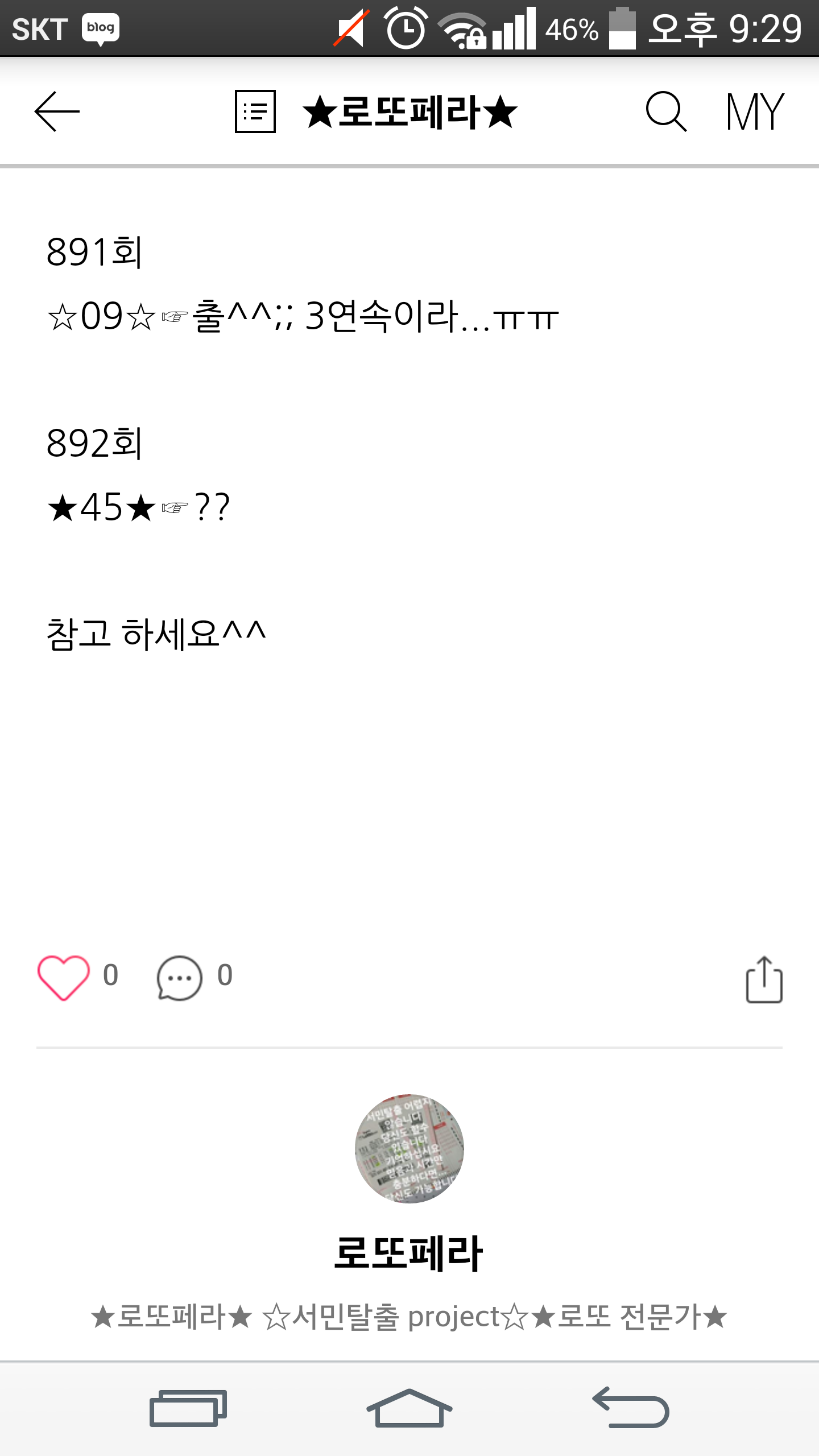Open the search magnifier in header
Viewport: 819px width, 1456px height.
click(666, 111)
